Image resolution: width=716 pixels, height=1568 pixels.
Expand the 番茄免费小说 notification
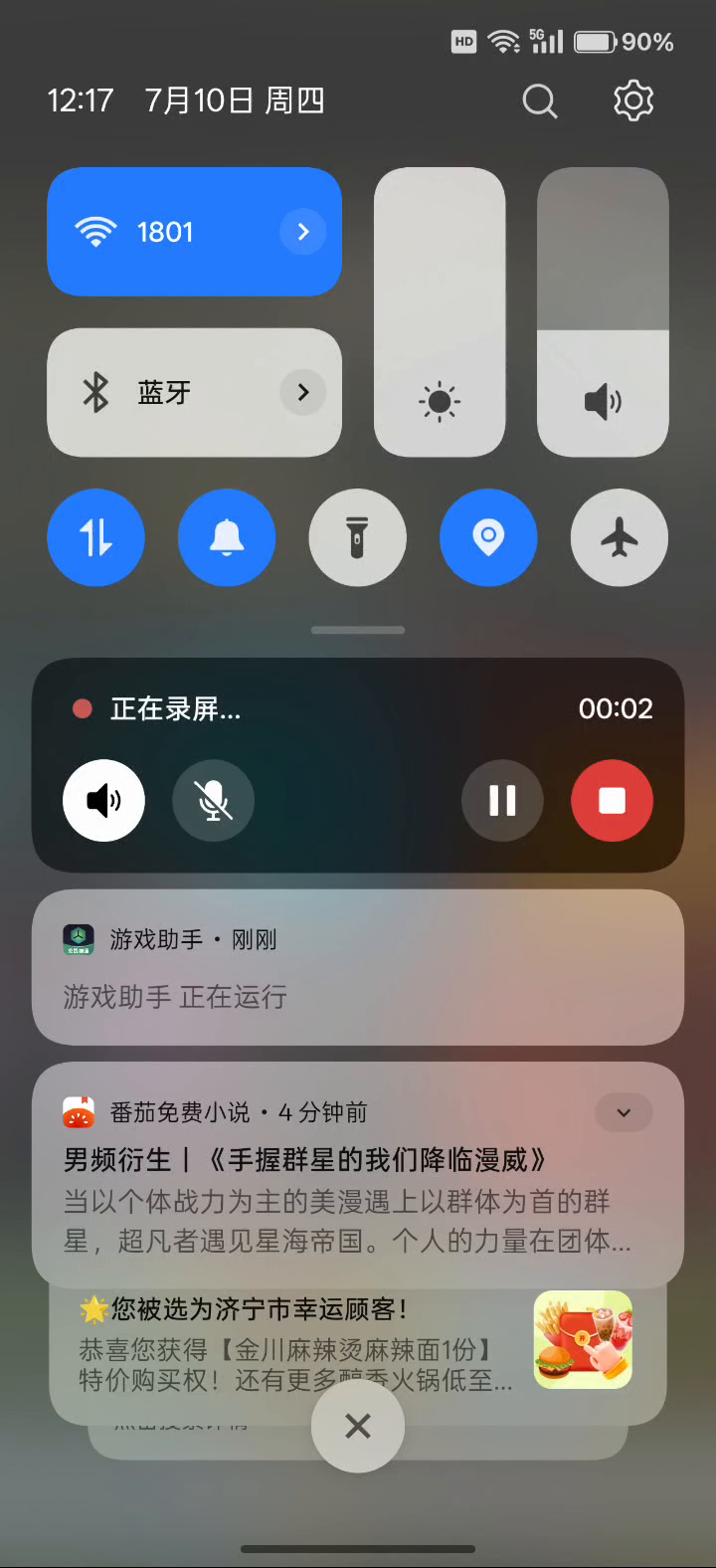point(624,1112)
